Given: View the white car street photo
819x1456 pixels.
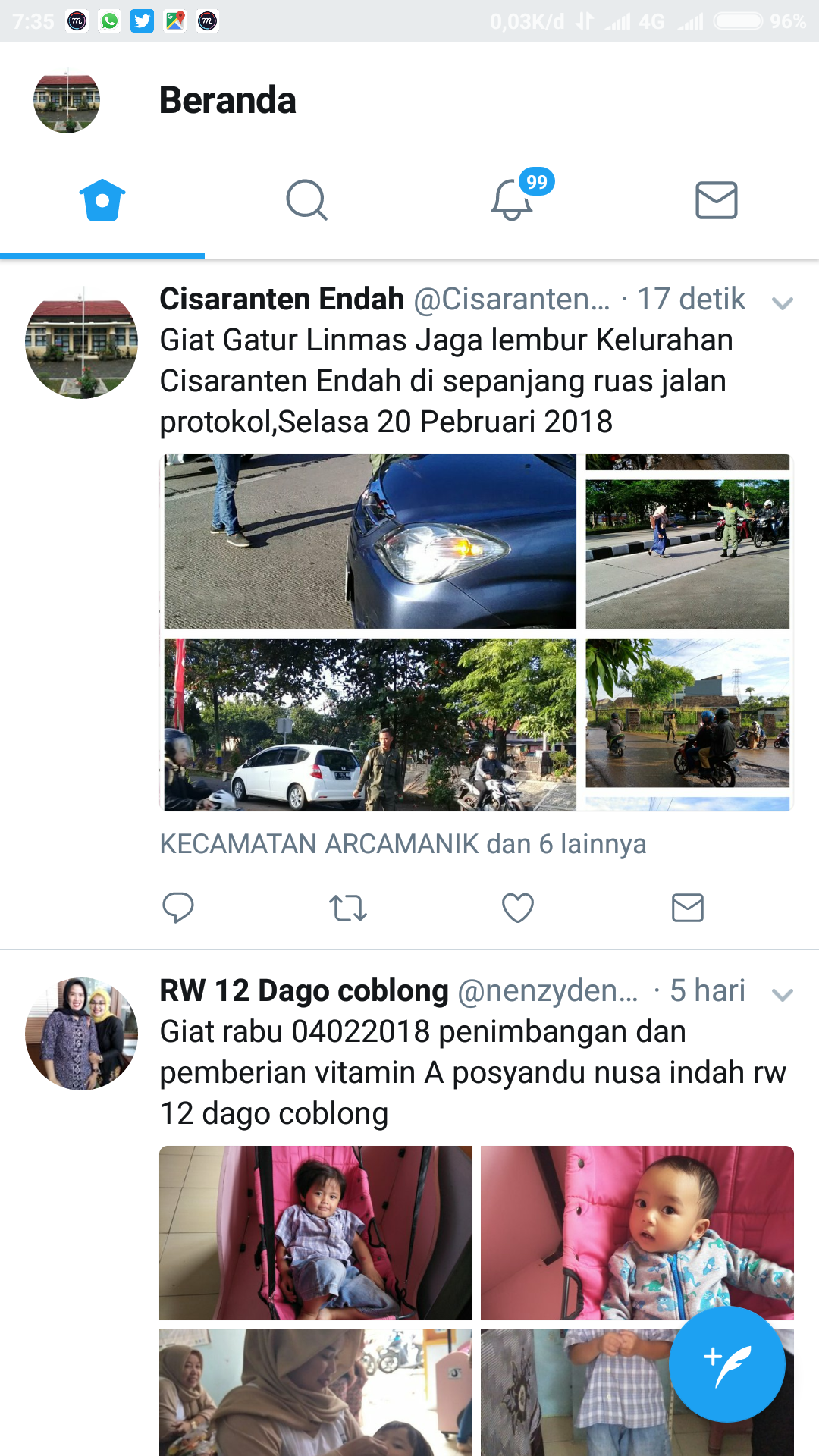Looking at the screenshot, I should (370, 724).
